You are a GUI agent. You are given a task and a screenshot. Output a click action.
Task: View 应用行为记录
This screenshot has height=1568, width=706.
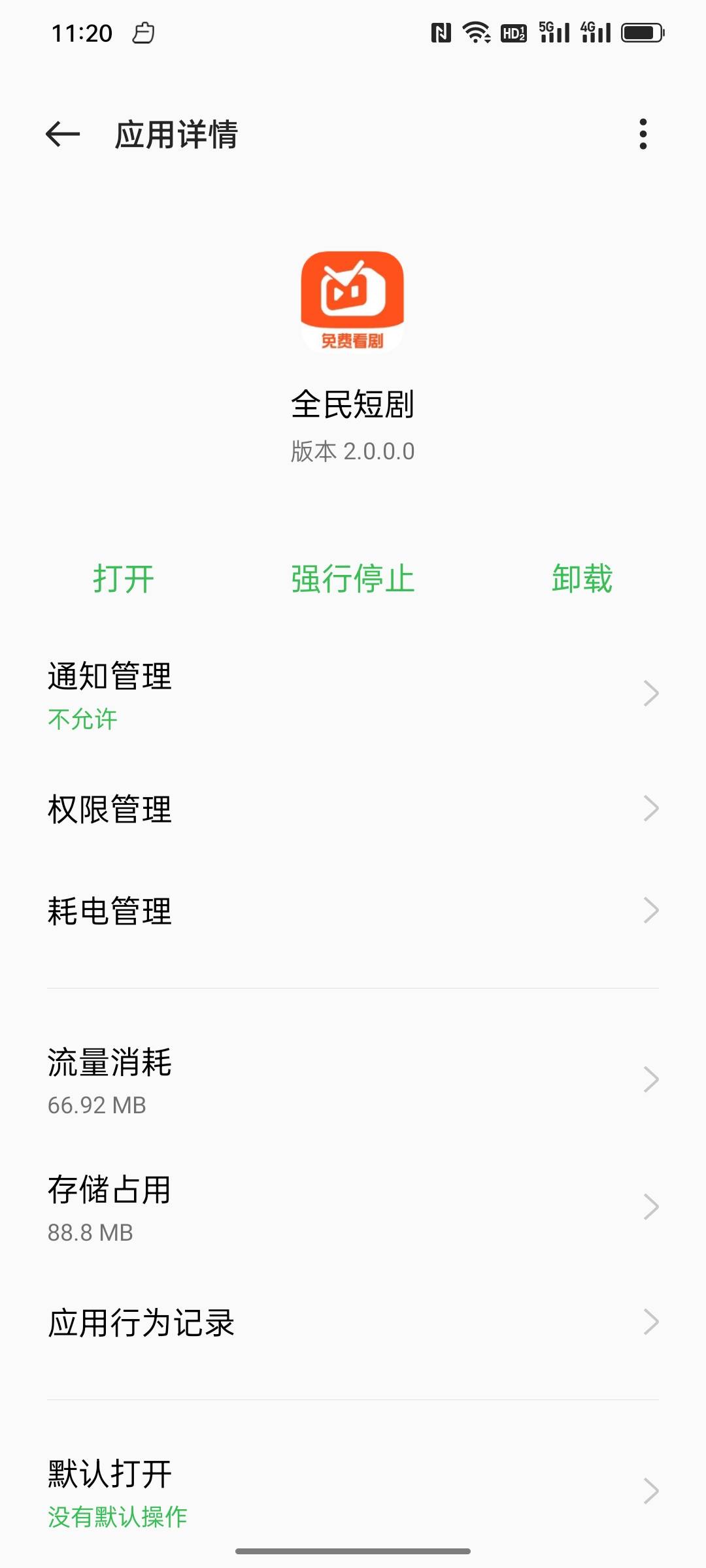tap(353, 1322)
